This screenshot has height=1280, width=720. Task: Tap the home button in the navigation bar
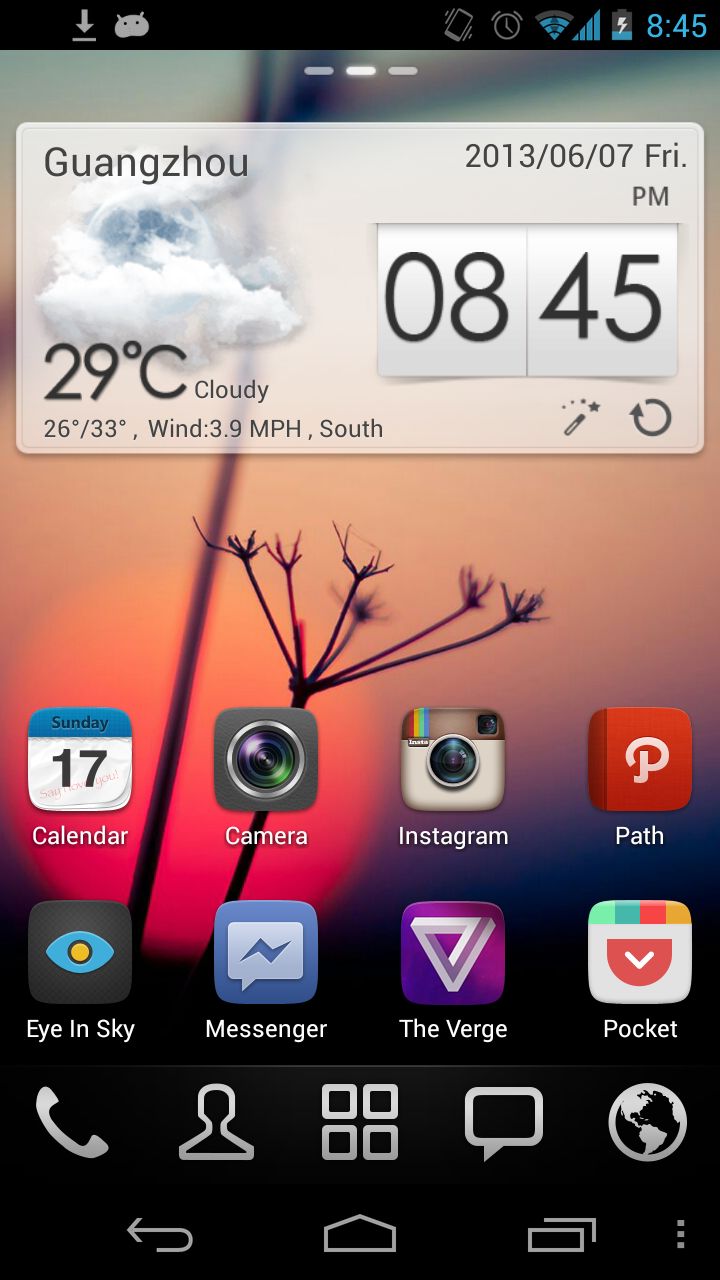360,1235
